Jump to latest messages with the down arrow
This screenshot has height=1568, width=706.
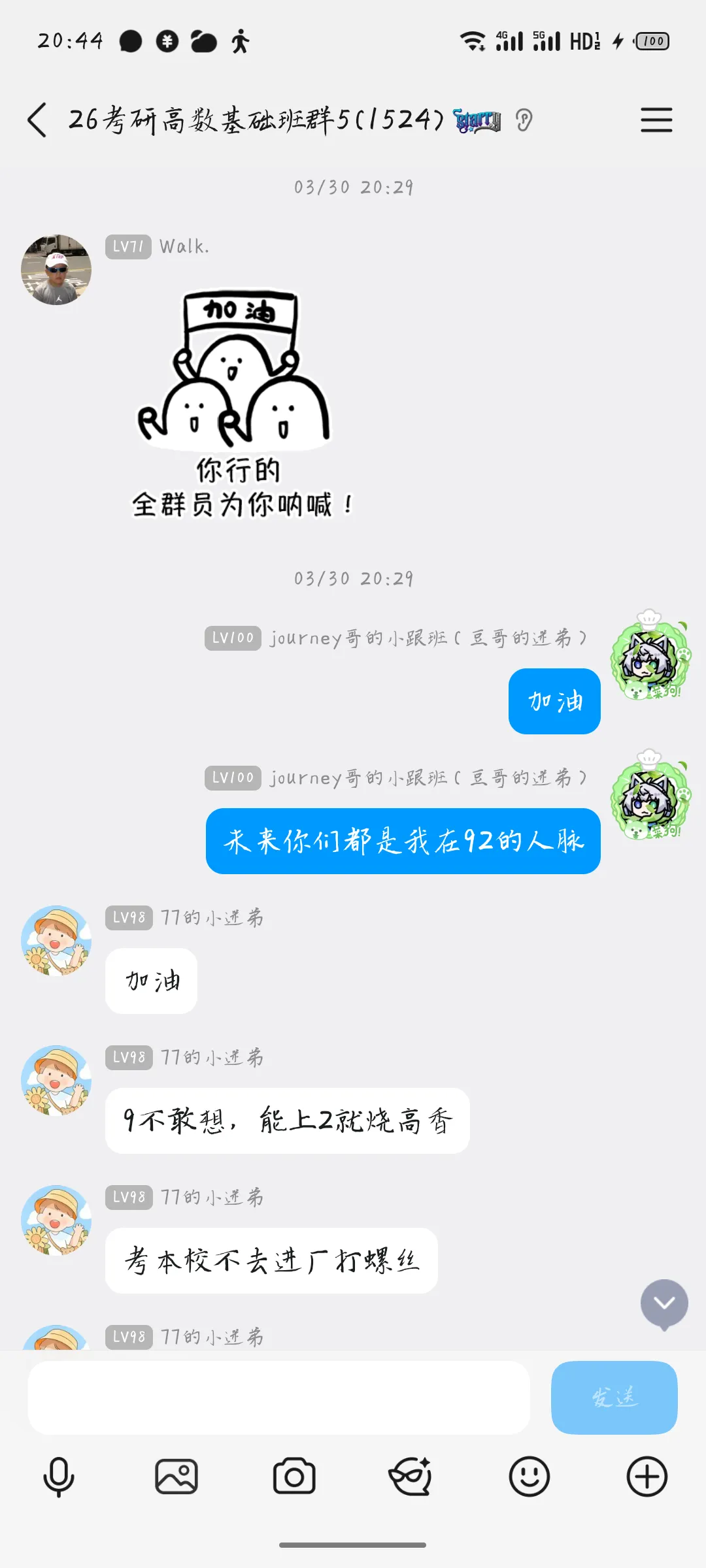pos(664,1303)
